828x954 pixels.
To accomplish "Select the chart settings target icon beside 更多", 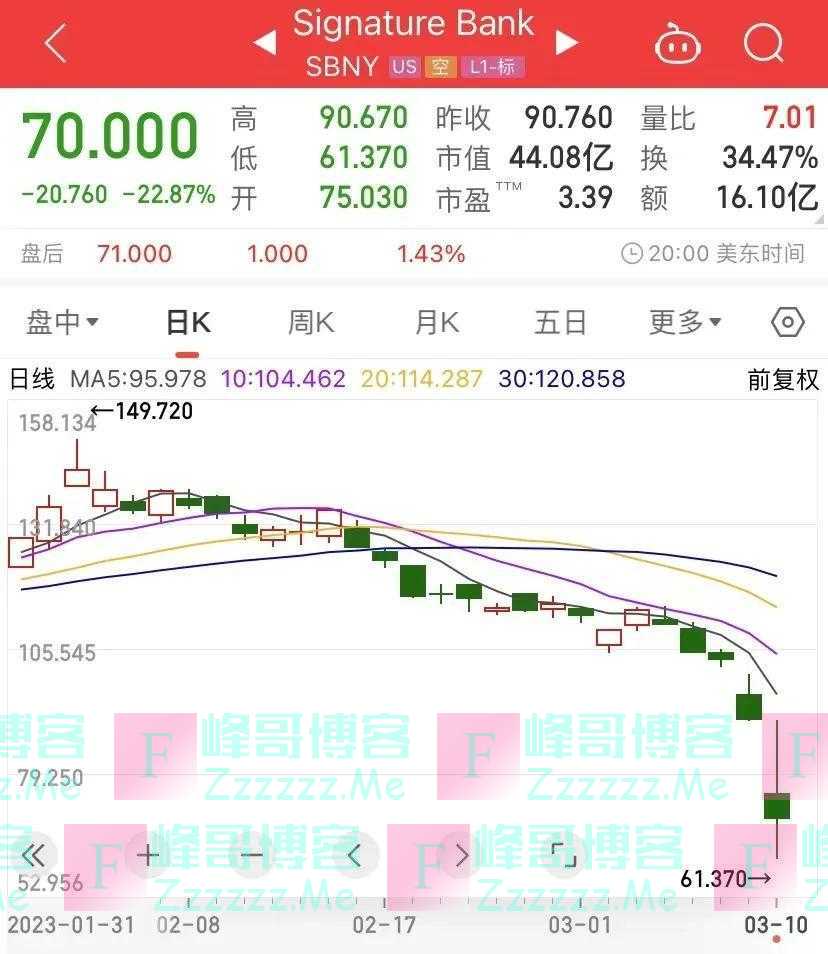I will [x=787, y=321].
